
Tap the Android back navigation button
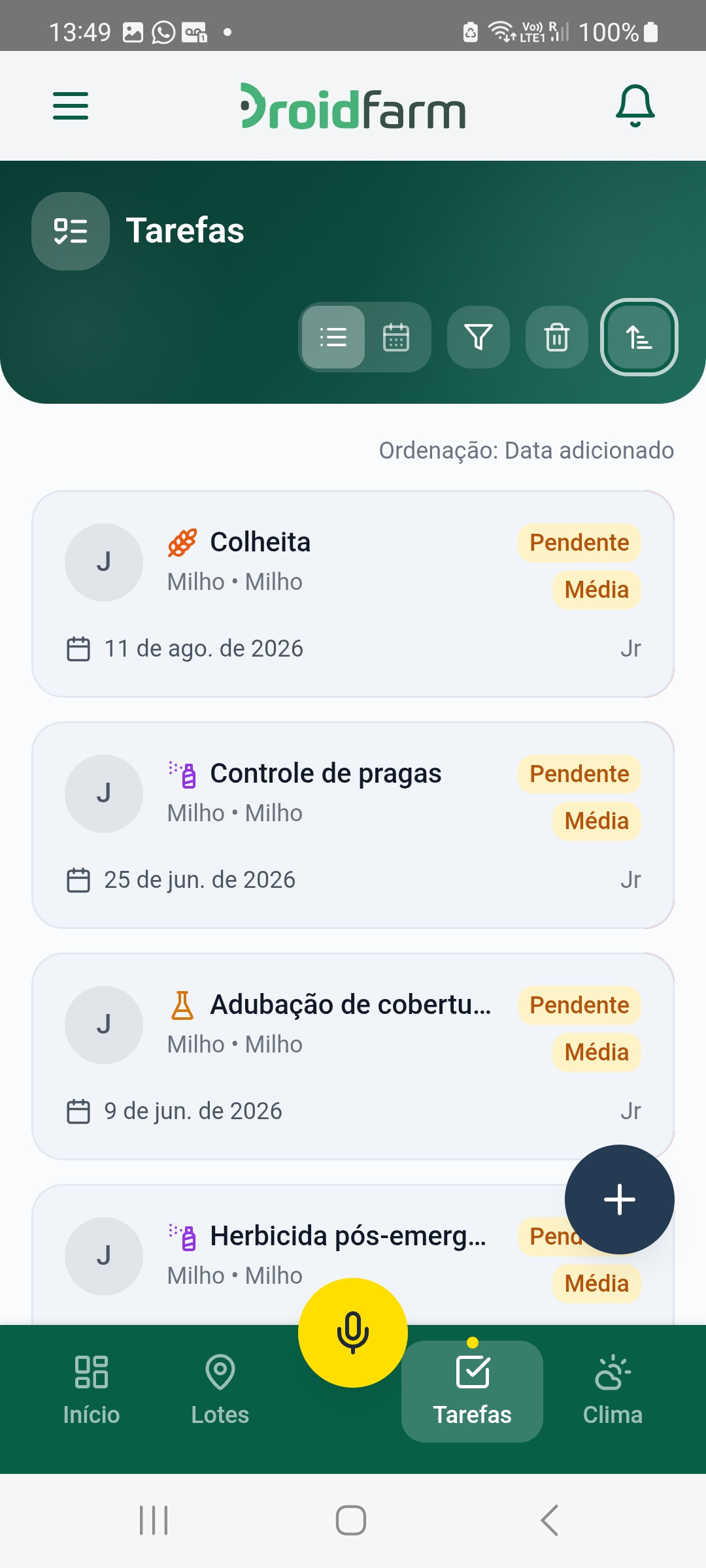coord(548,1519)
